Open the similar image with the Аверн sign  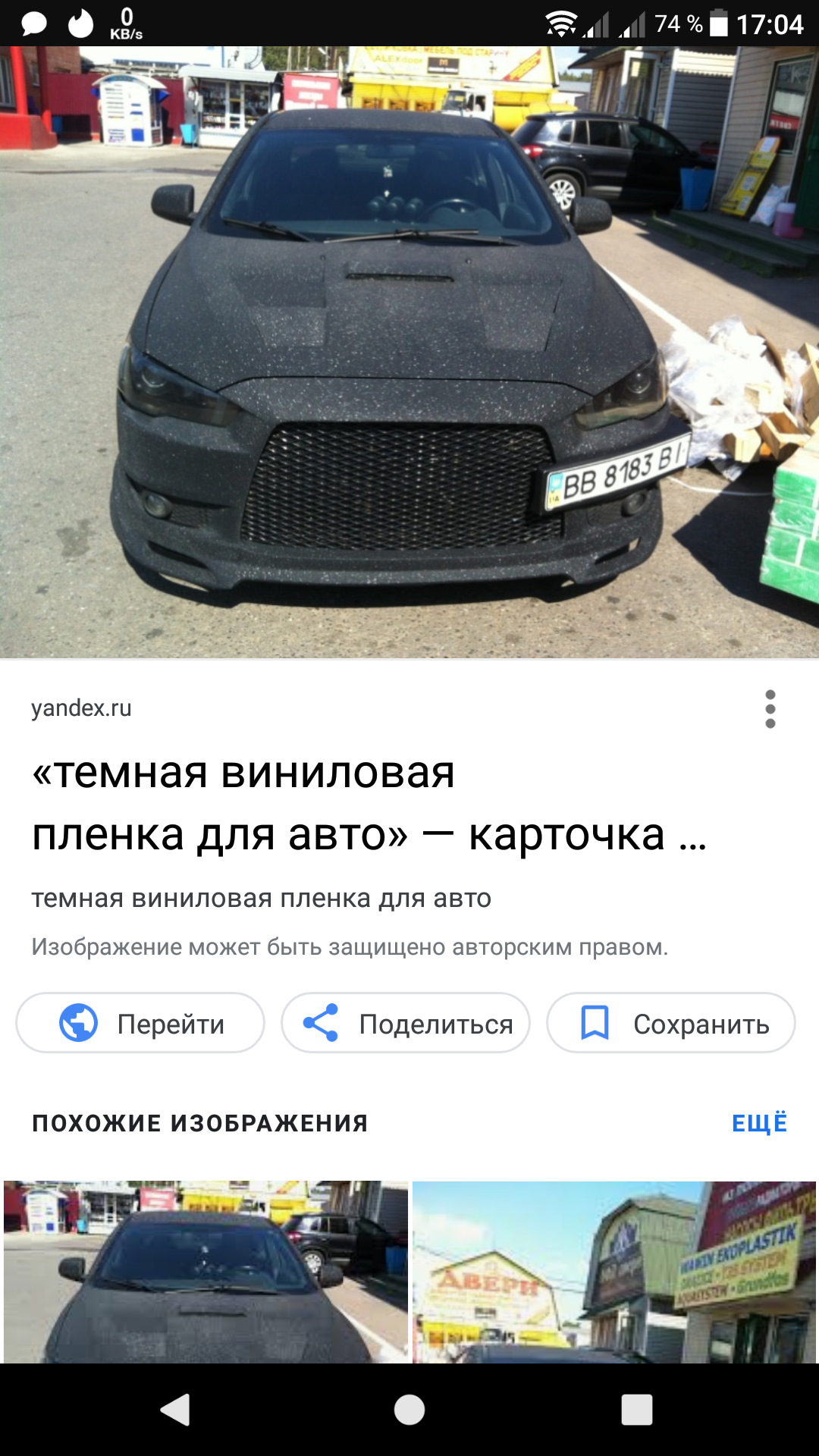coord(614,1272)
